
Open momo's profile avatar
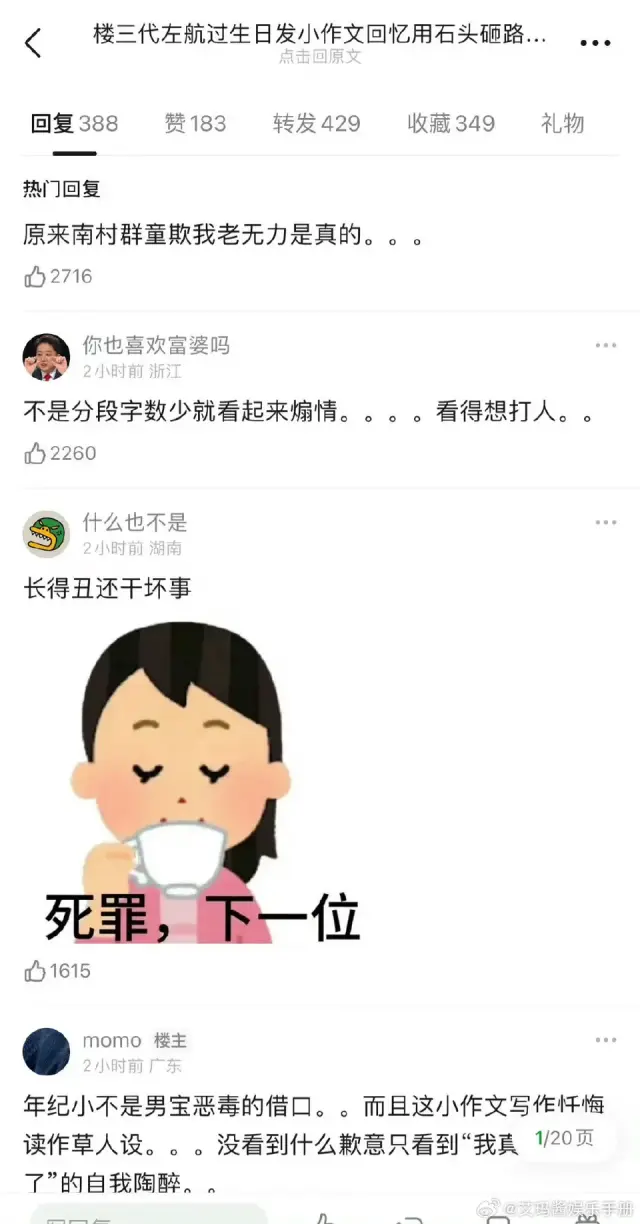(x=46, y=1051)
